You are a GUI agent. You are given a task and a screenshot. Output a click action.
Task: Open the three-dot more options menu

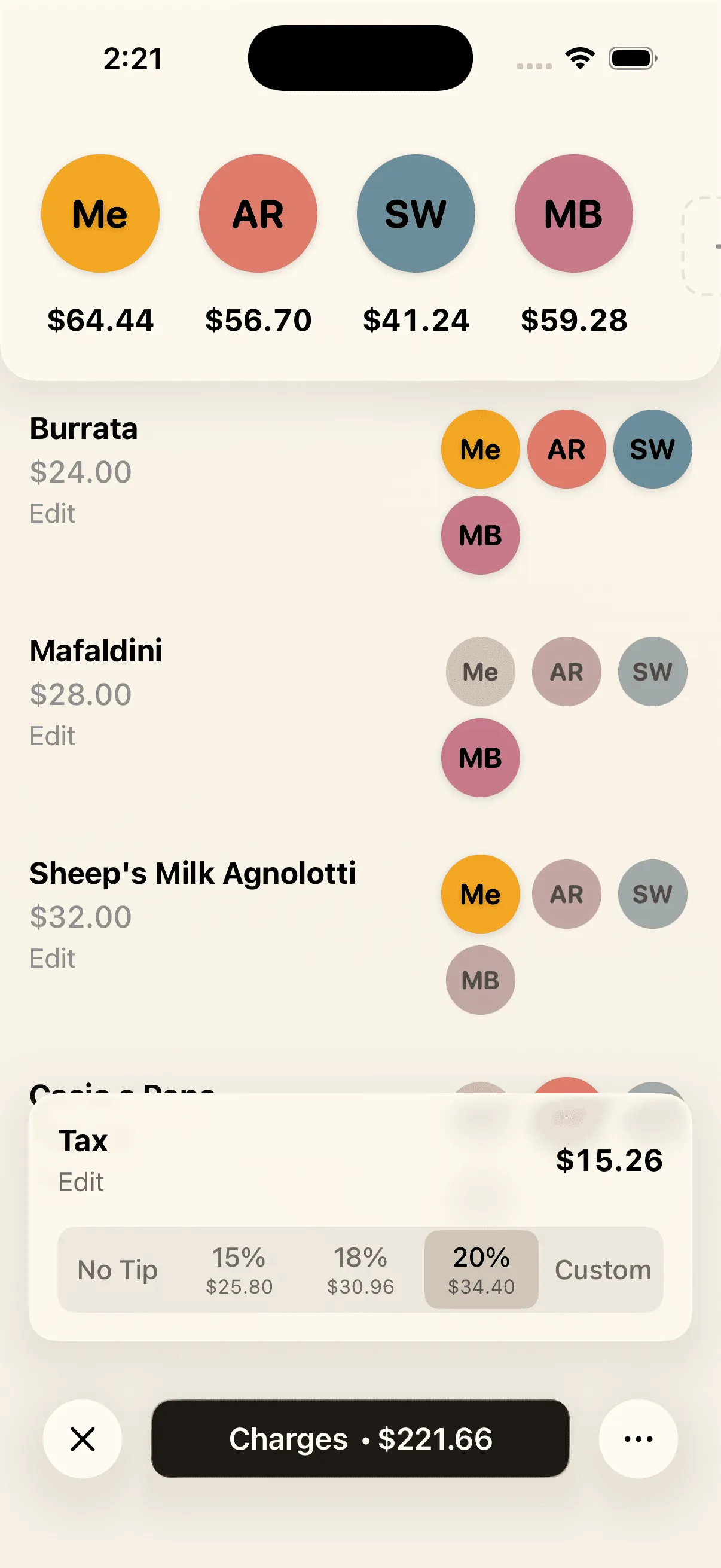638,1439
